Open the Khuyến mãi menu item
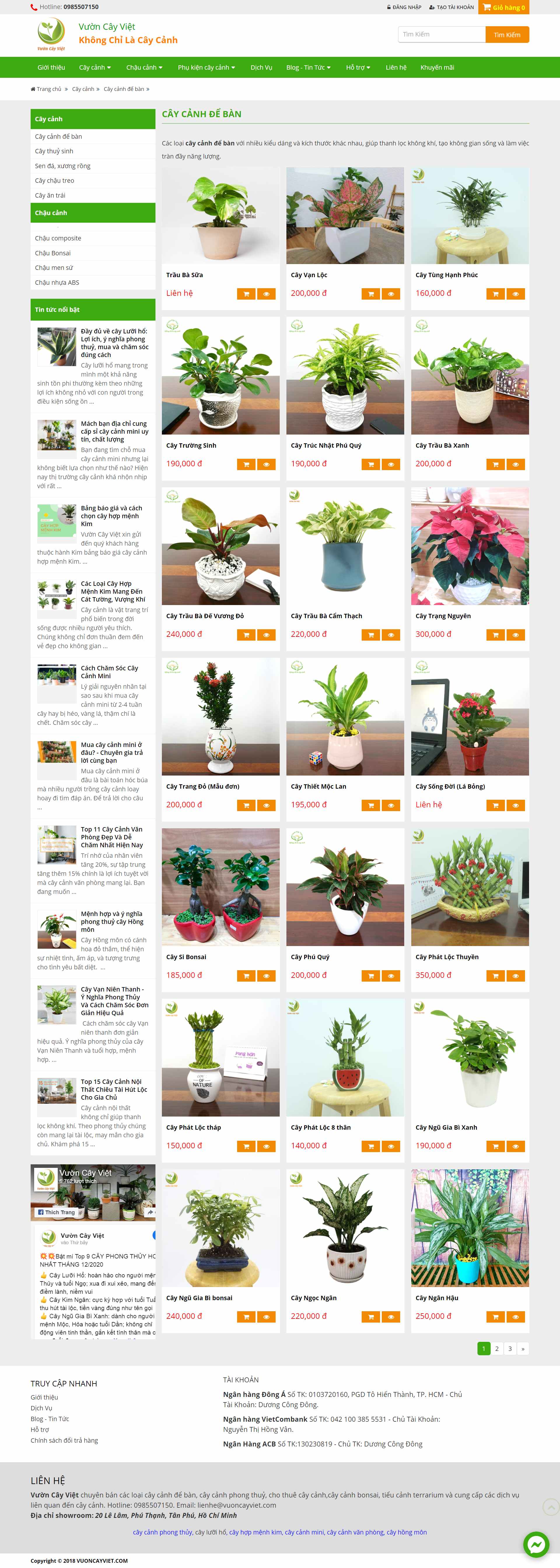560x1568 pixels. (x=437, y=68)
